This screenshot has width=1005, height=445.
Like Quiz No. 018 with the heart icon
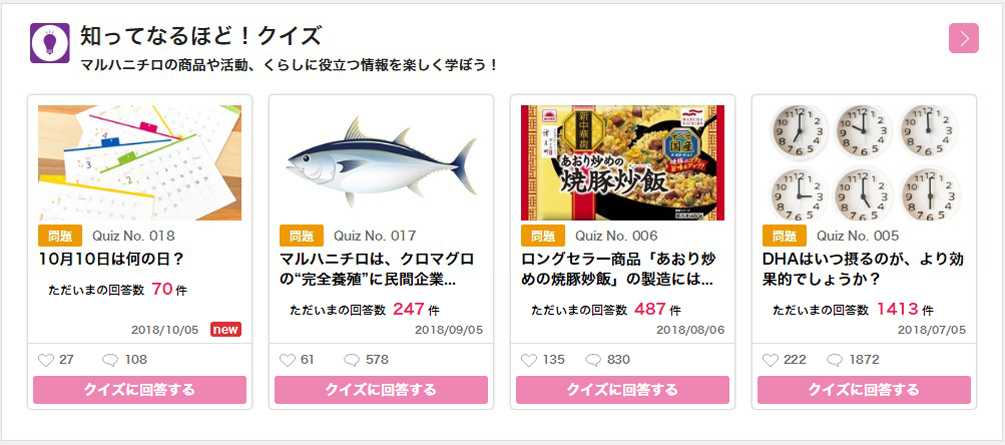pos(44,360)
